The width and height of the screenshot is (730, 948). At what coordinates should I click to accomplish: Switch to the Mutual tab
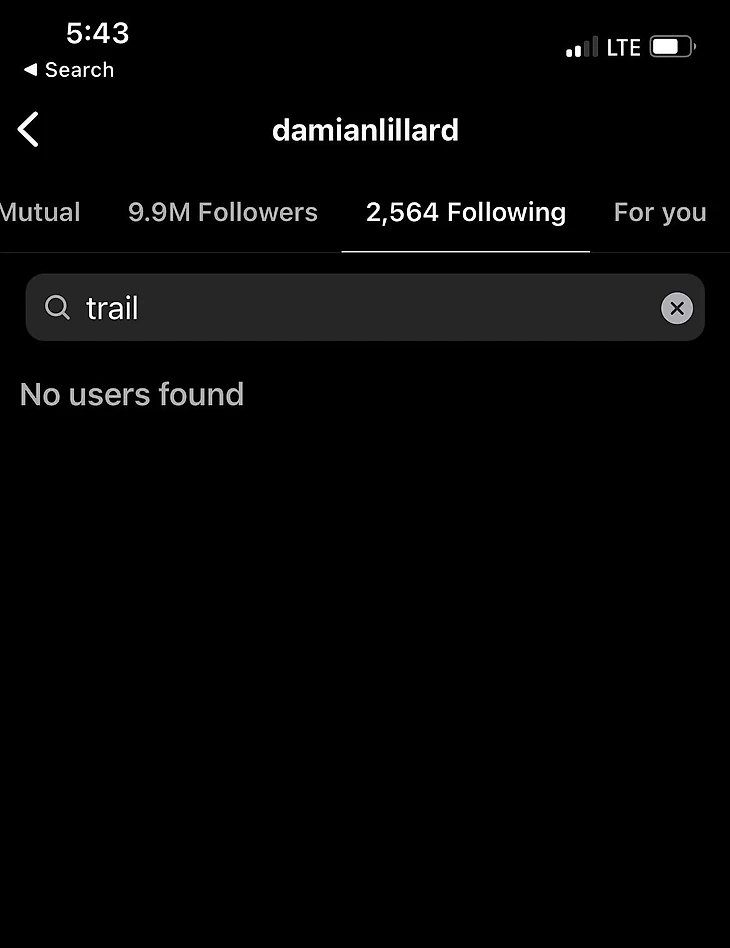(40, 212)
